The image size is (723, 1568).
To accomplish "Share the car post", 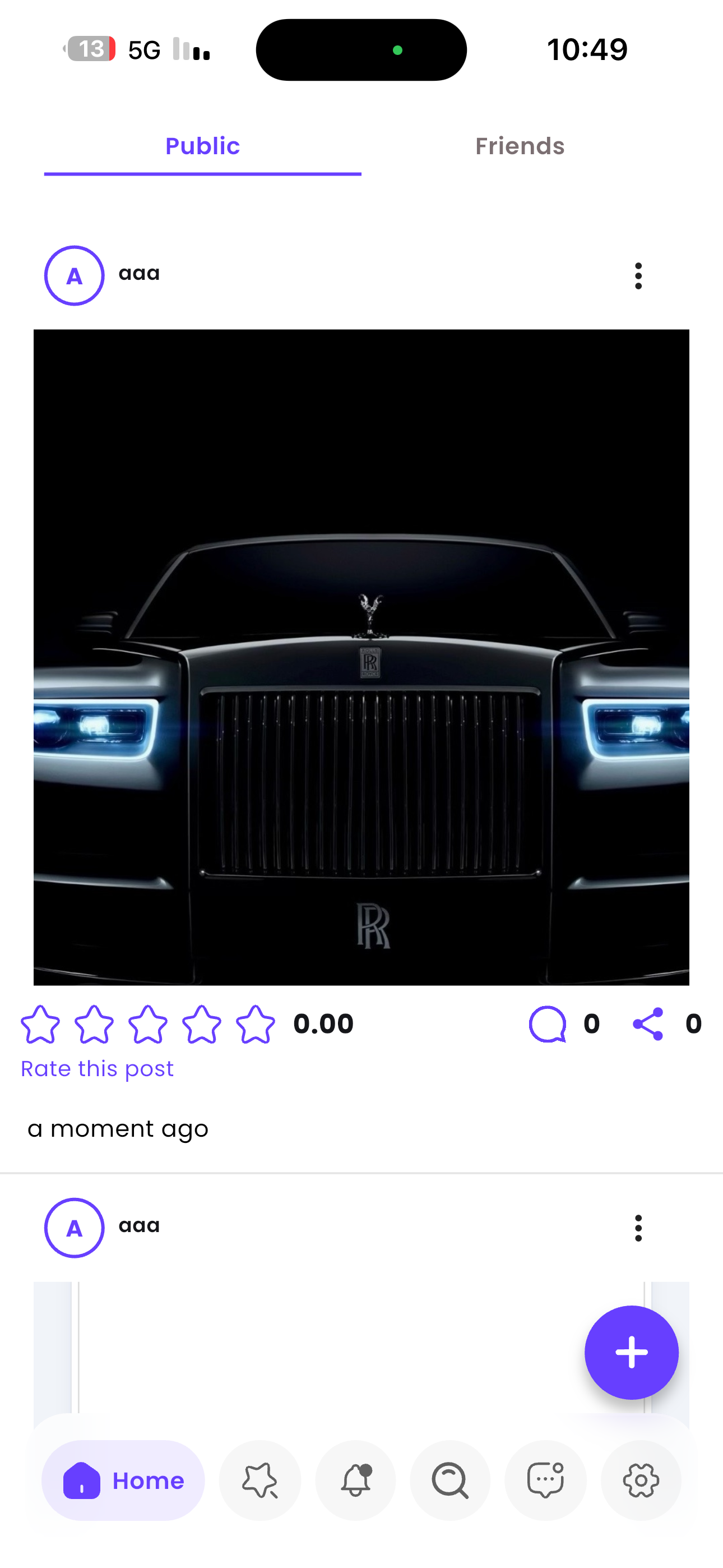I will [x=648, y=1024].
